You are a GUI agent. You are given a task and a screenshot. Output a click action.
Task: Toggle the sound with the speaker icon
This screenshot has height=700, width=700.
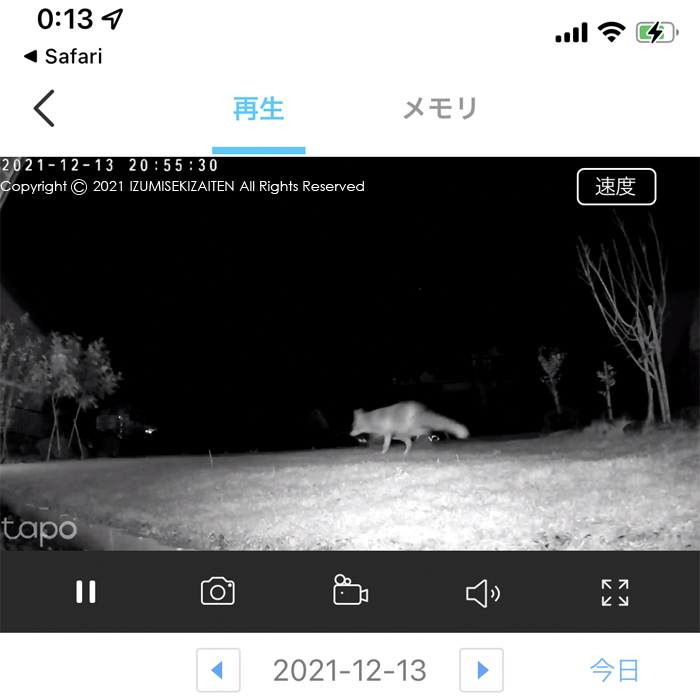point(483,593)
